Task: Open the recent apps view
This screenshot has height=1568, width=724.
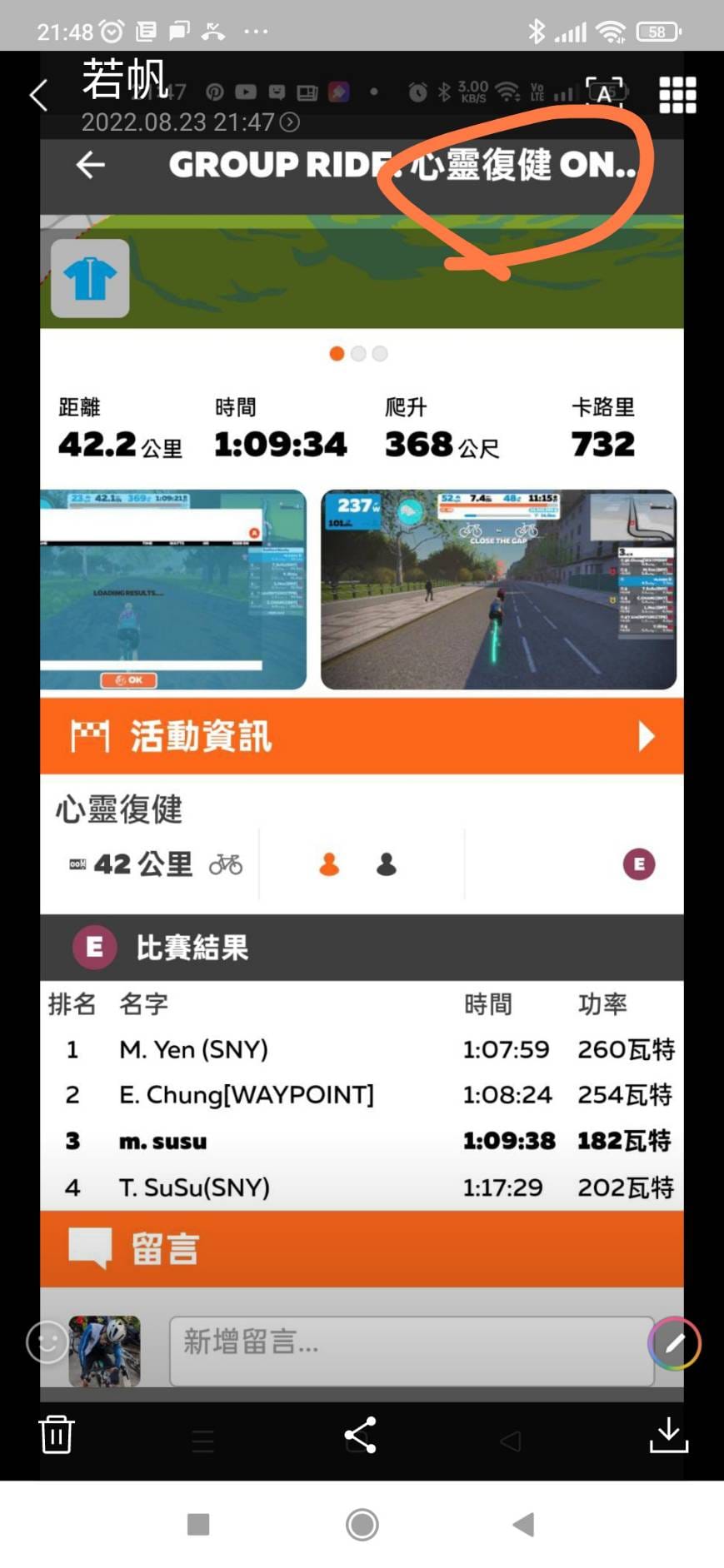Action: 198,1525
